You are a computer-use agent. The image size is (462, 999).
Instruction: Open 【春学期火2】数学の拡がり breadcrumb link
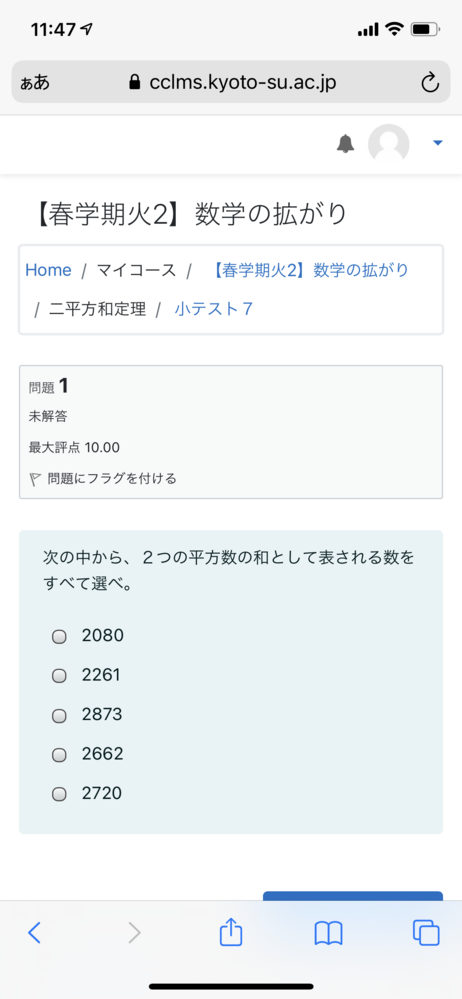308,270
